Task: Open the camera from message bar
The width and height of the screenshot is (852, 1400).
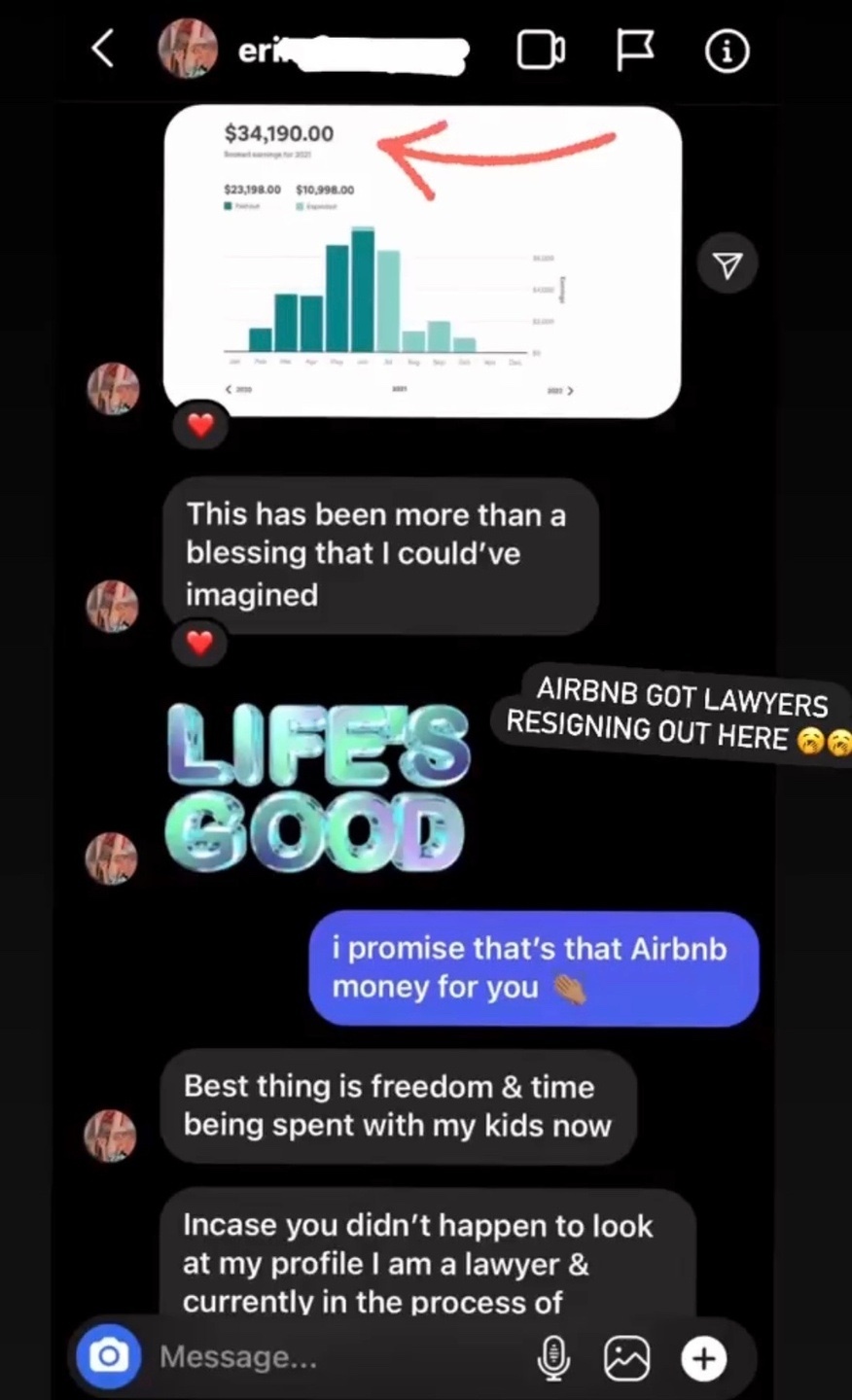Action: pos(109,1355)
